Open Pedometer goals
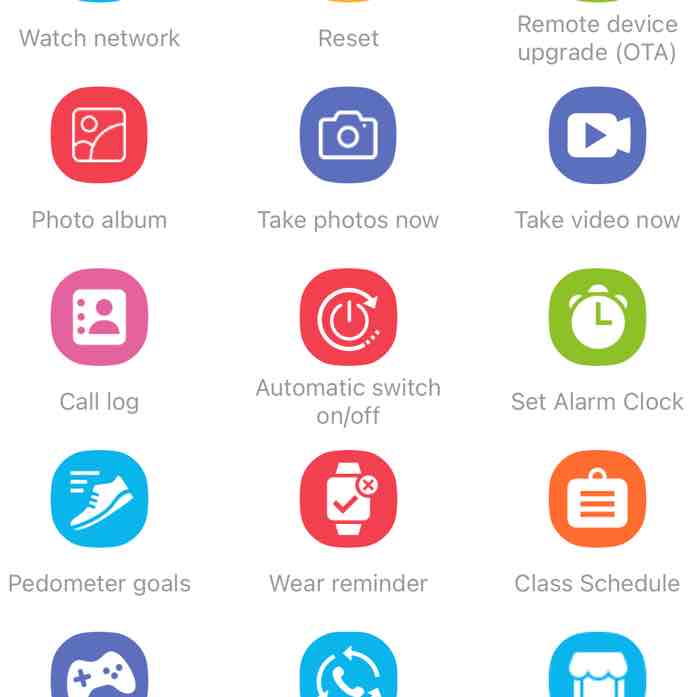The image size is (697, 697). (99, 499)
